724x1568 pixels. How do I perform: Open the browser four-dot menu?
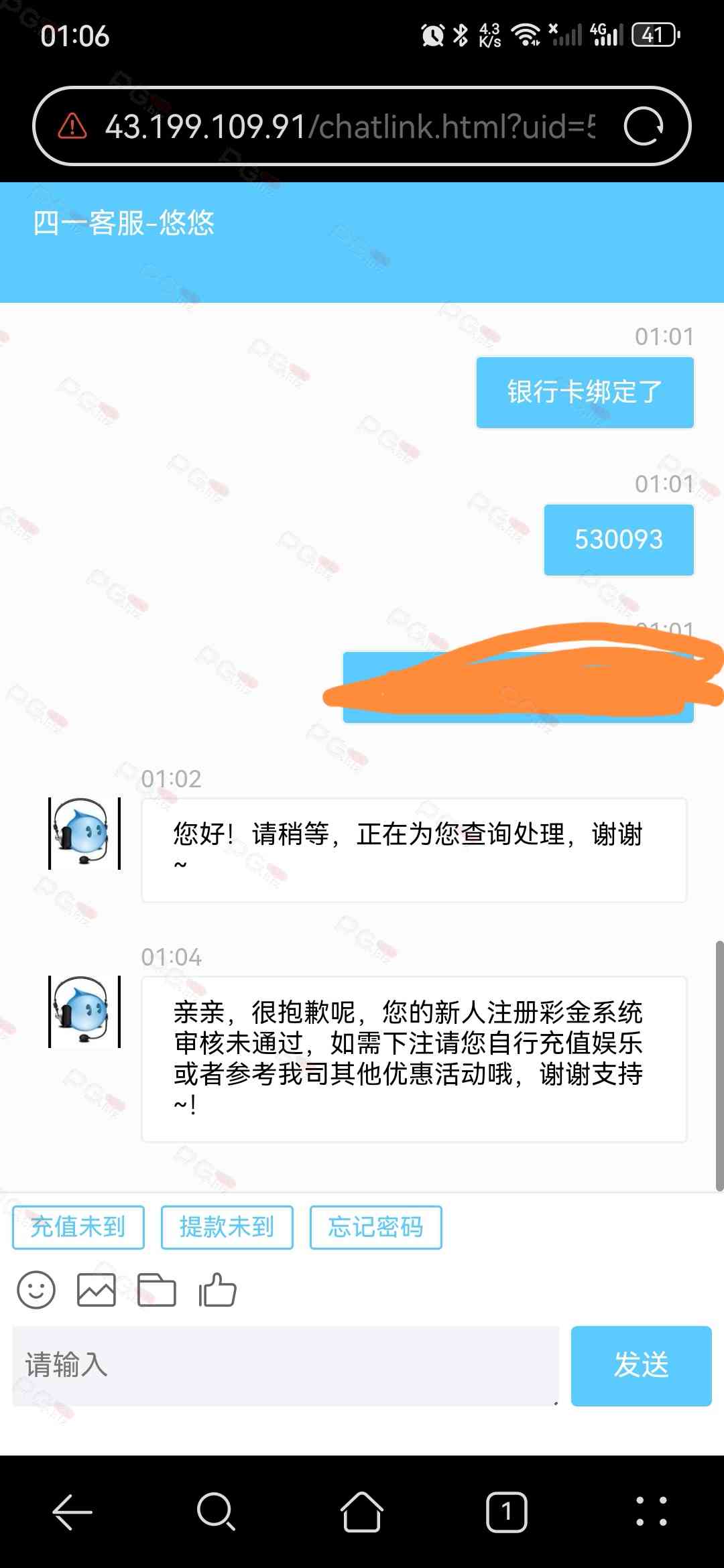651,1512
